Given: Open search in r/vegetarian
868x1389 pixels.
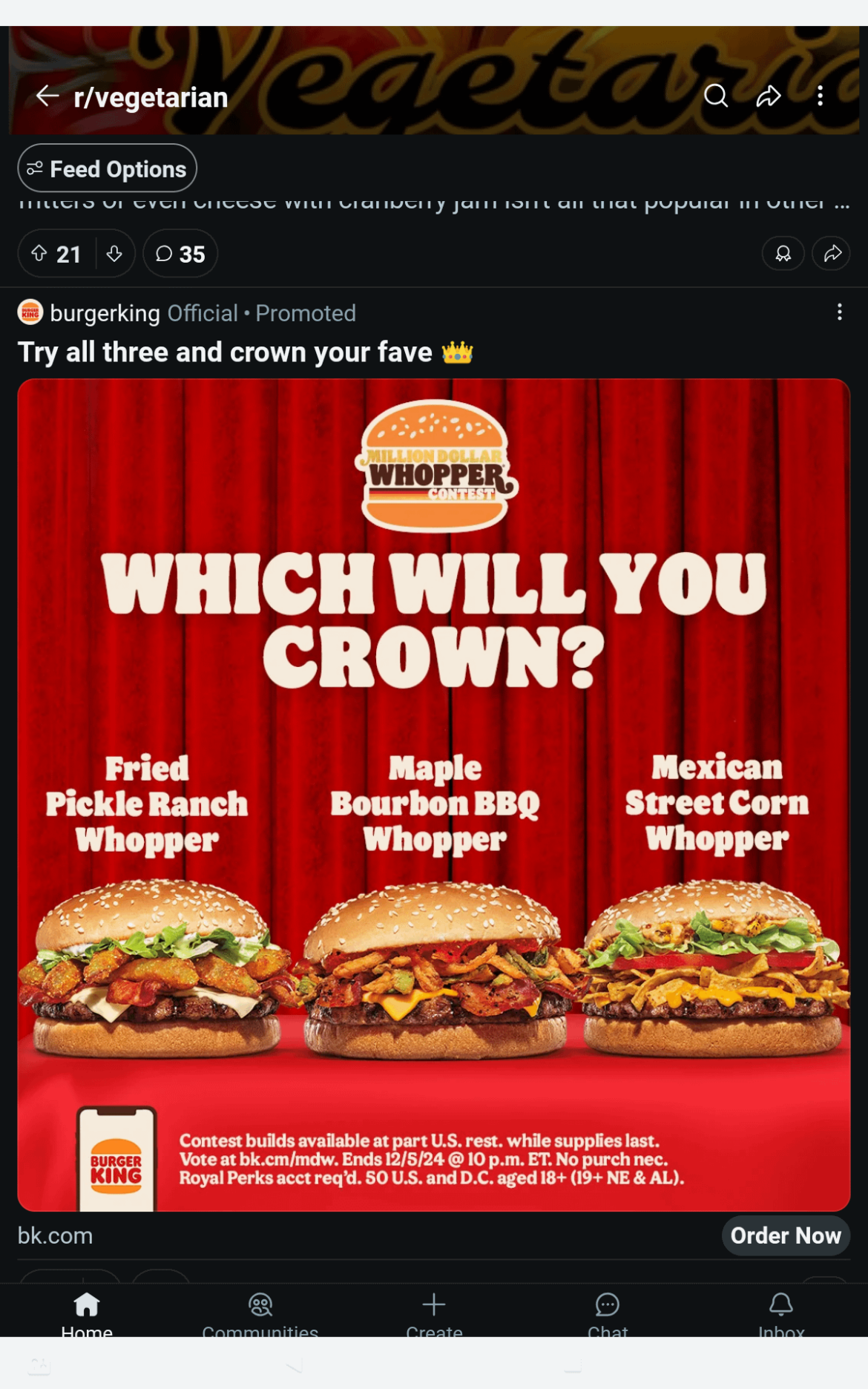Looking at the screenshot, I should click(714, 96).
